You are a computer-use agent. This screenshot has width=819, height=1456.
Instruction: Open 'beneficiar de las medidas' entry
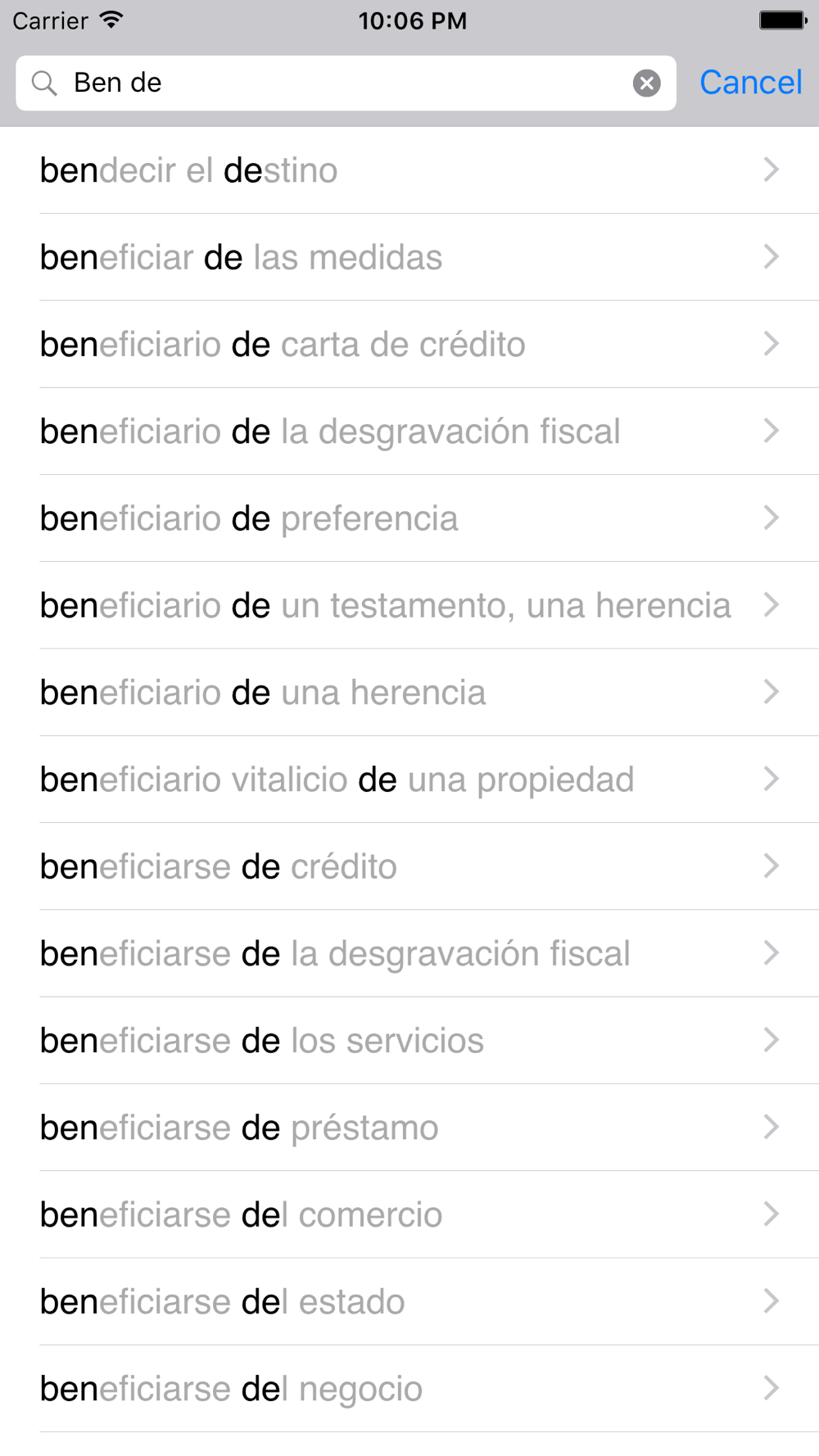[409, 257]
